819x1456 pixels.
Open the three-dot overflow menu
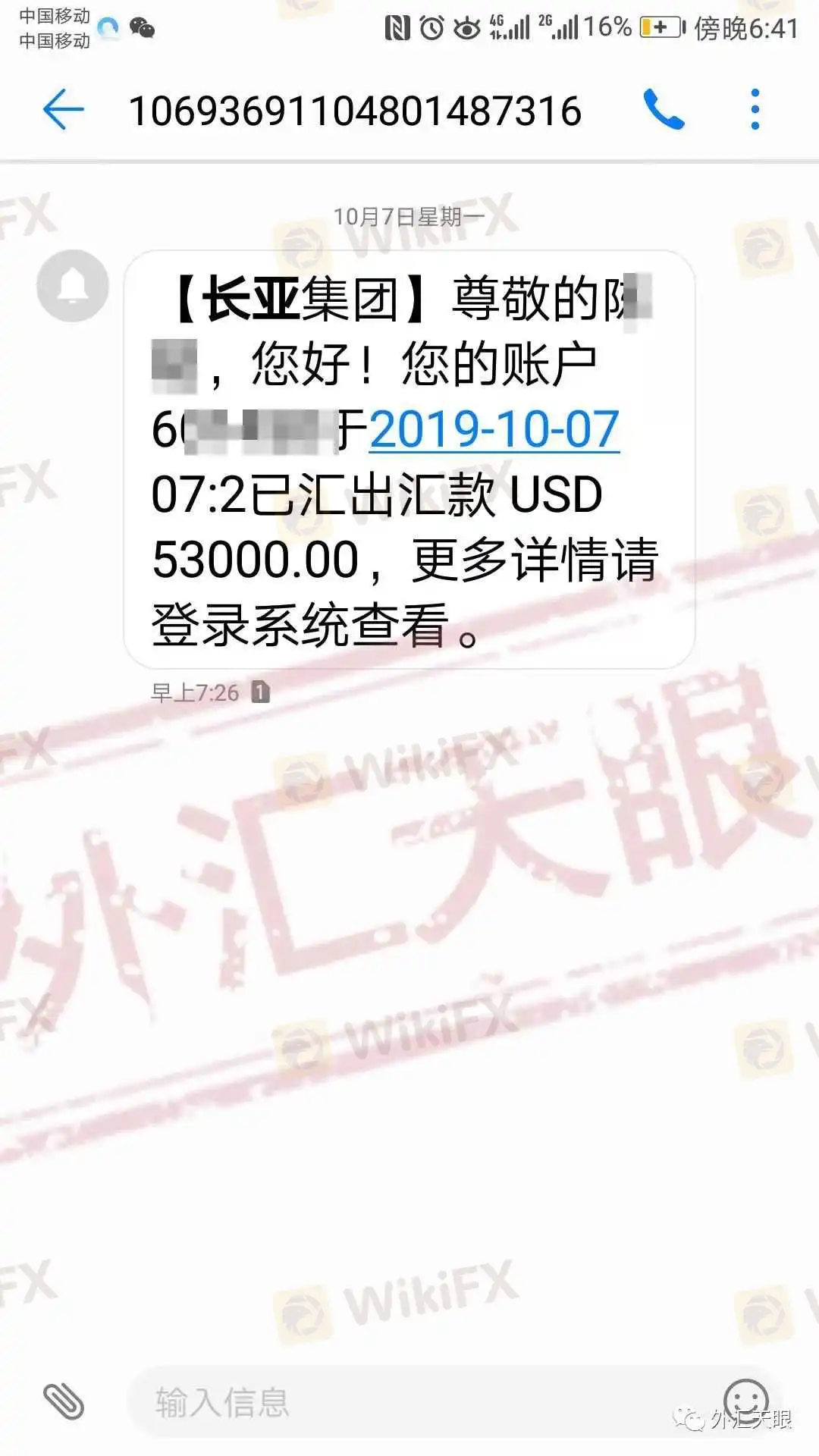coord(755,110)
